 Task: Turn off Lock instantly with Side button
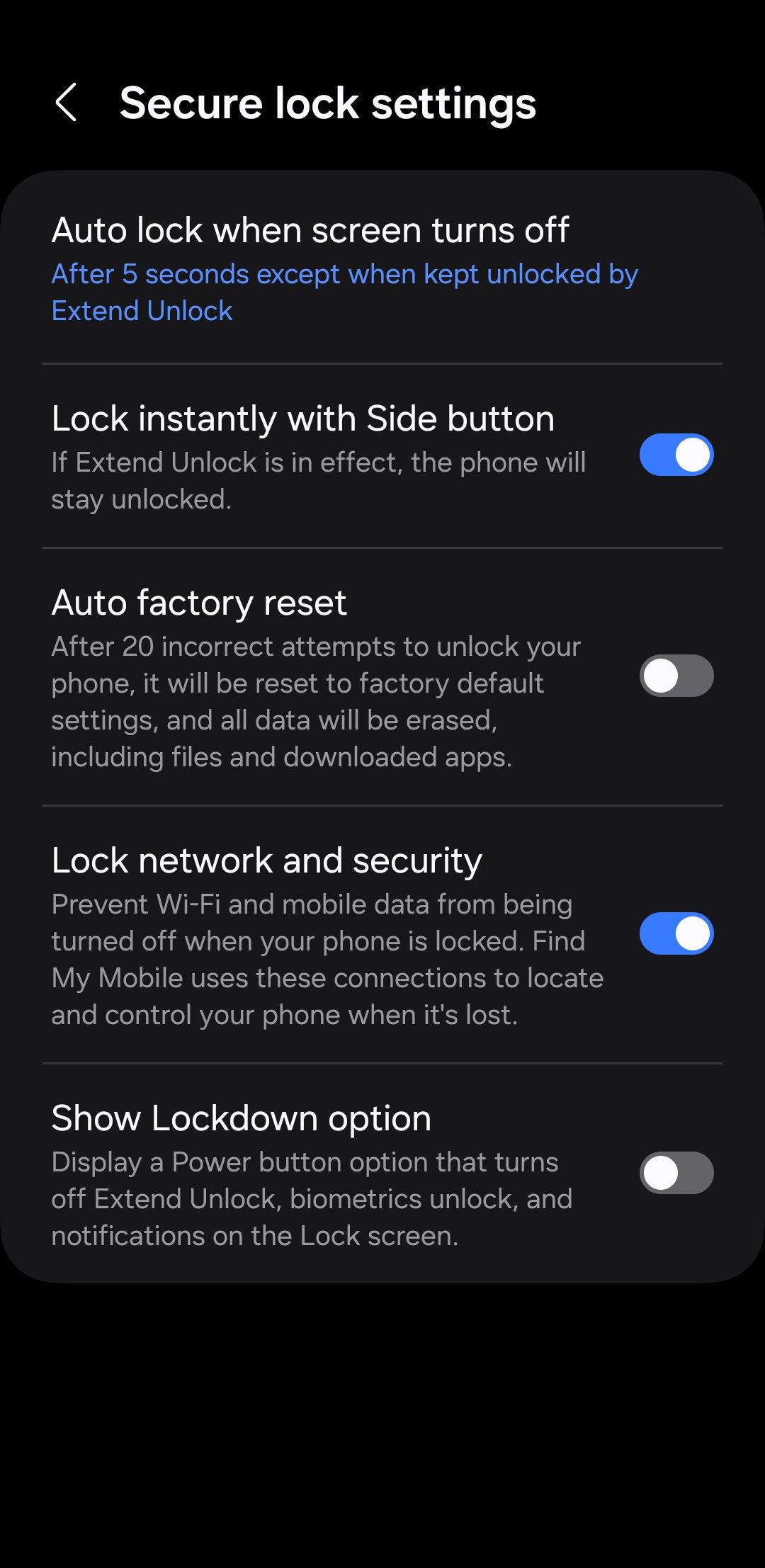tap(676, 455)
